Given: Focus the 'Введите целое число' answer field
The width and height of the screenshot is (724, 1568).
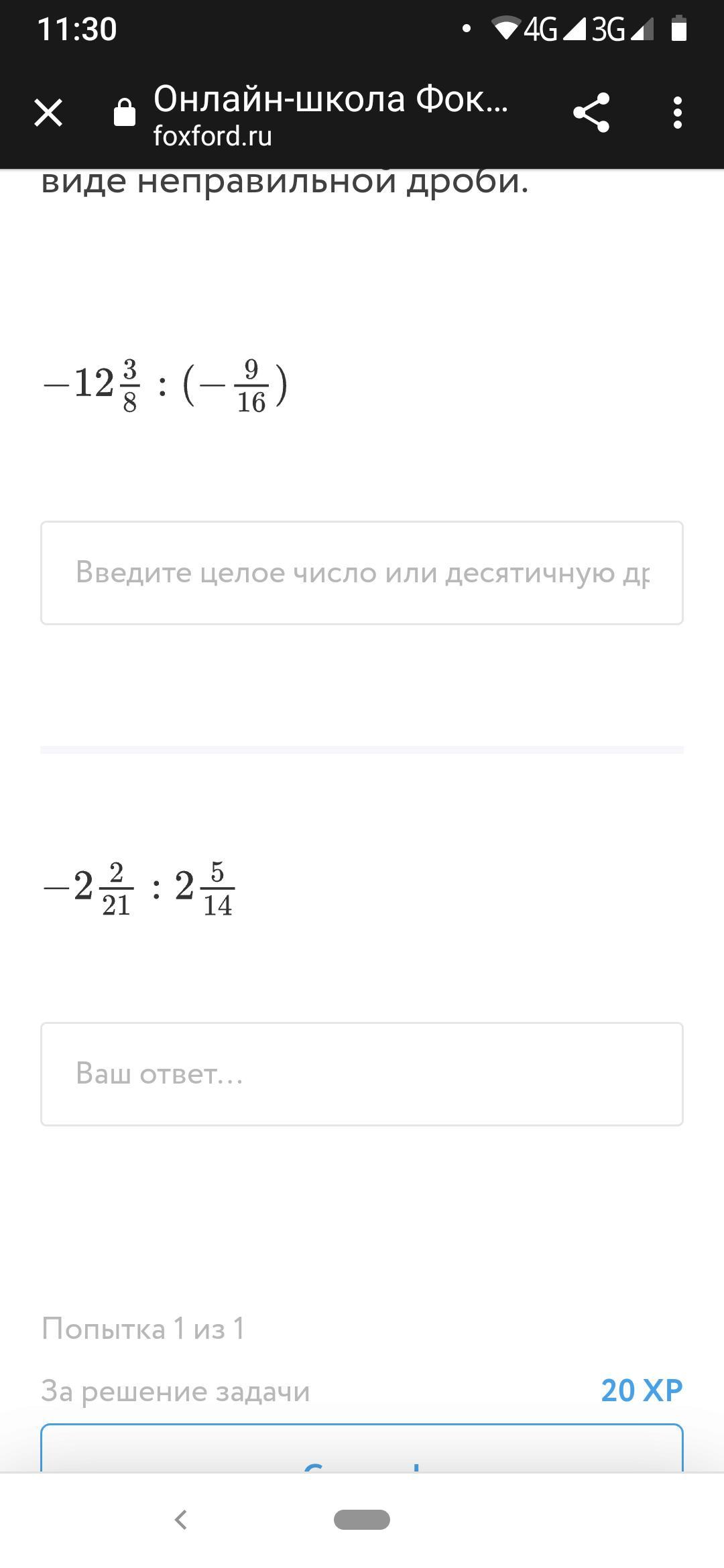Looking at the screenshot, I should pyautogui.click(x=362, y=573).
